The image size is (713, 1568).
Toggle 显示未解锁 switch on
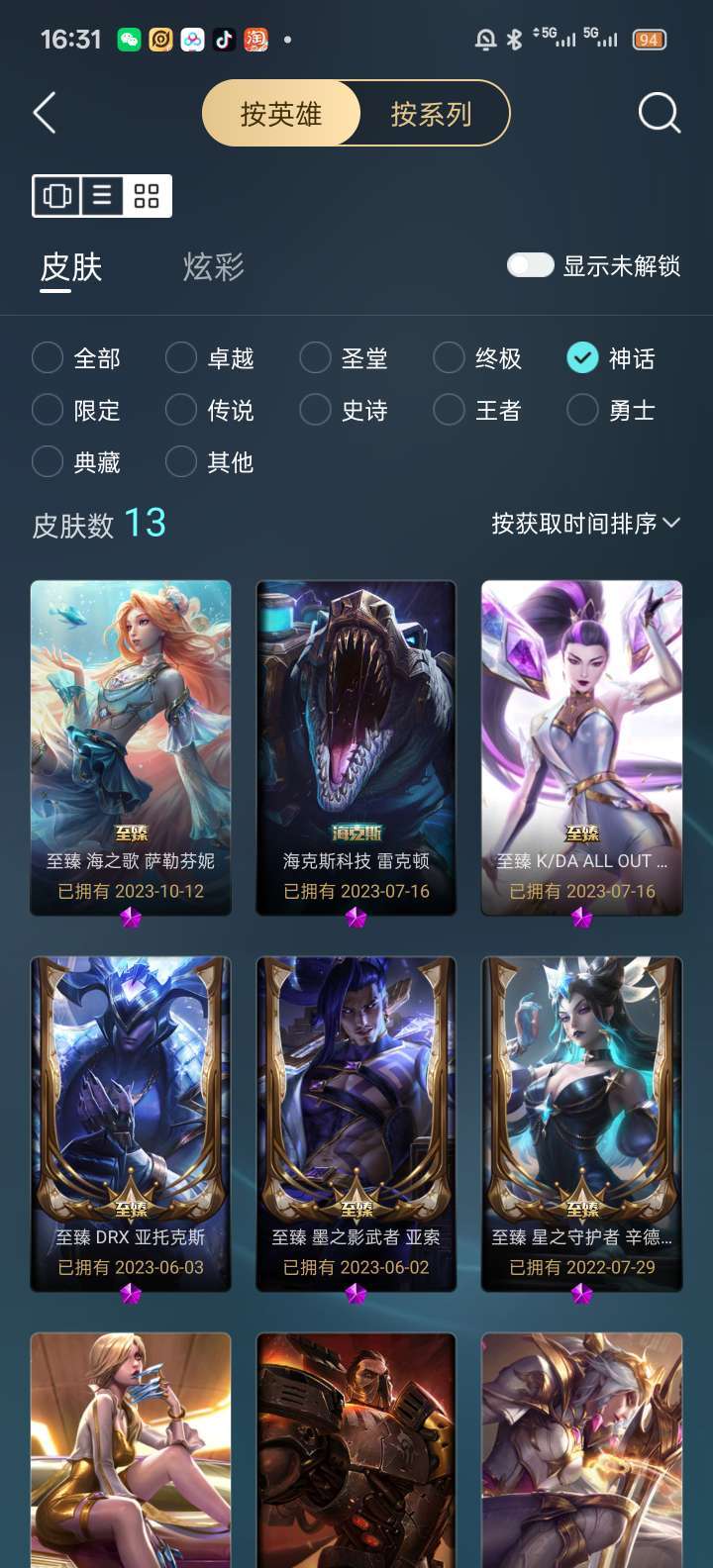click(530, 265)
